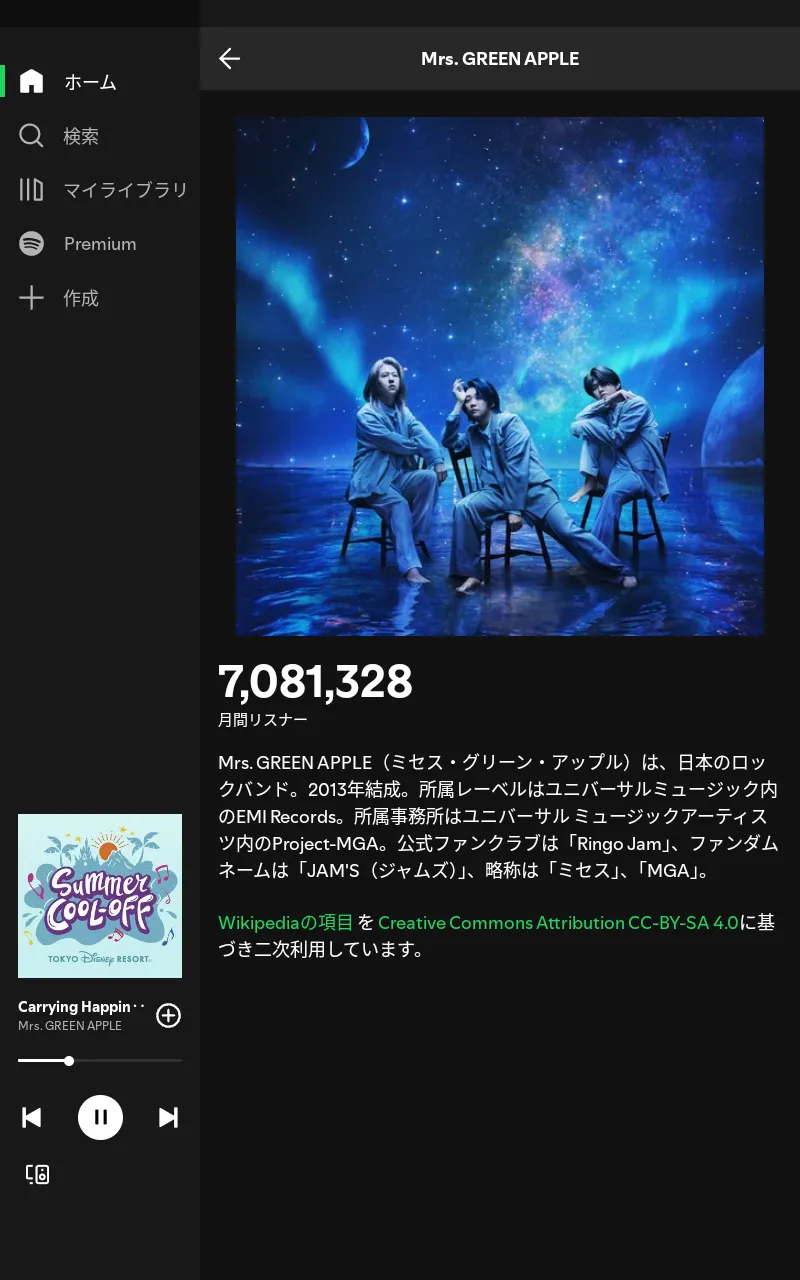Screen dimensions: 800x1280
Task: Open the Creative Commons CC-BY-SA 4.0 link
Action: [x=557, y=923]
